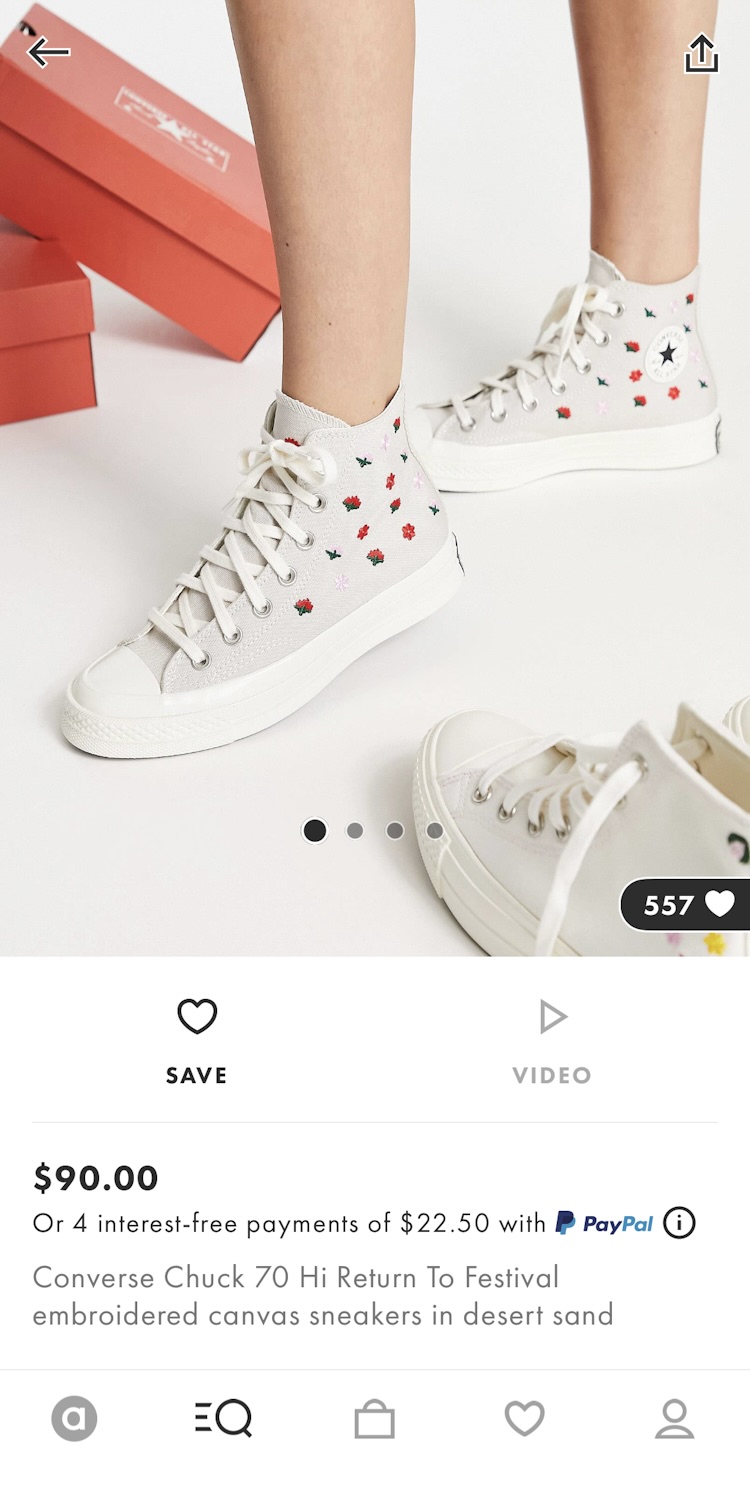Open the ASOS home tab
This screenshot has height=1494, width=750.
click(74, 1418)
